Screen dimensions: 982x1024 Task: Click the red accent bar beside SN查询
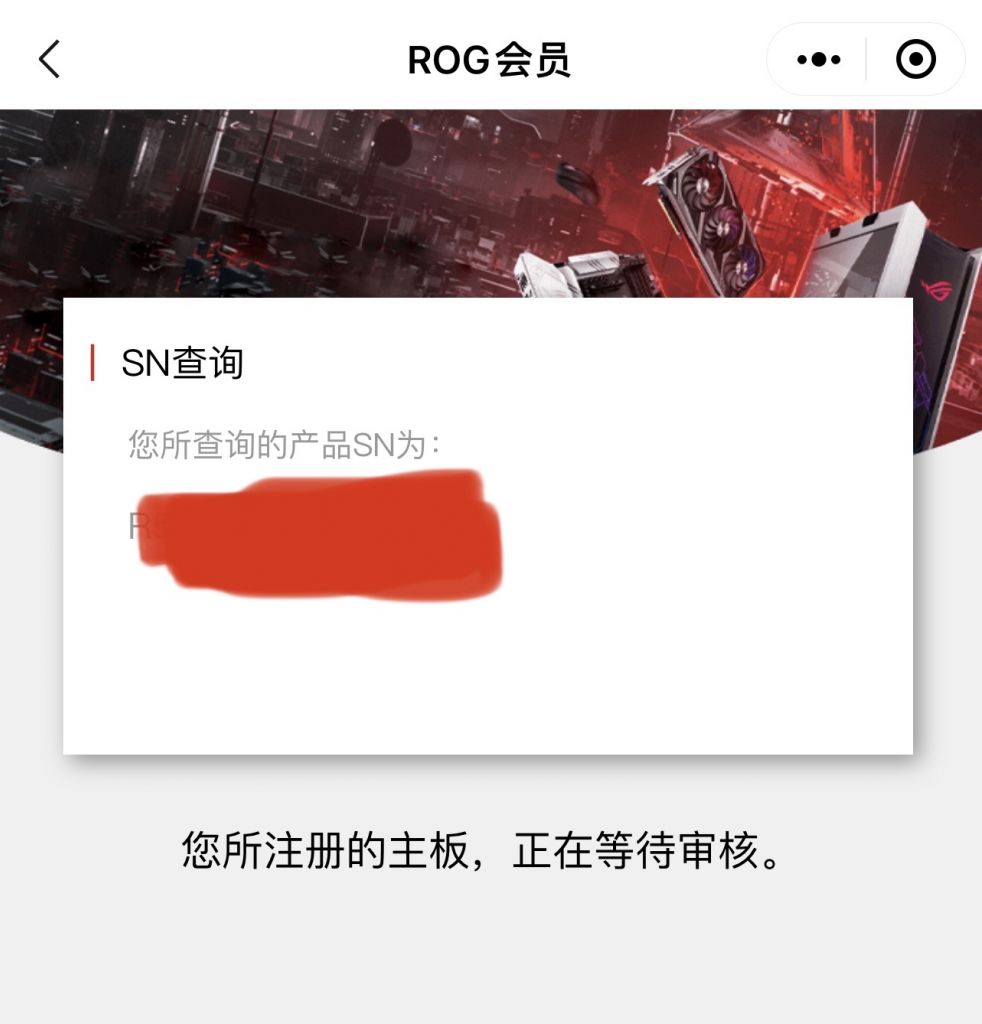(x=94, y=361)
